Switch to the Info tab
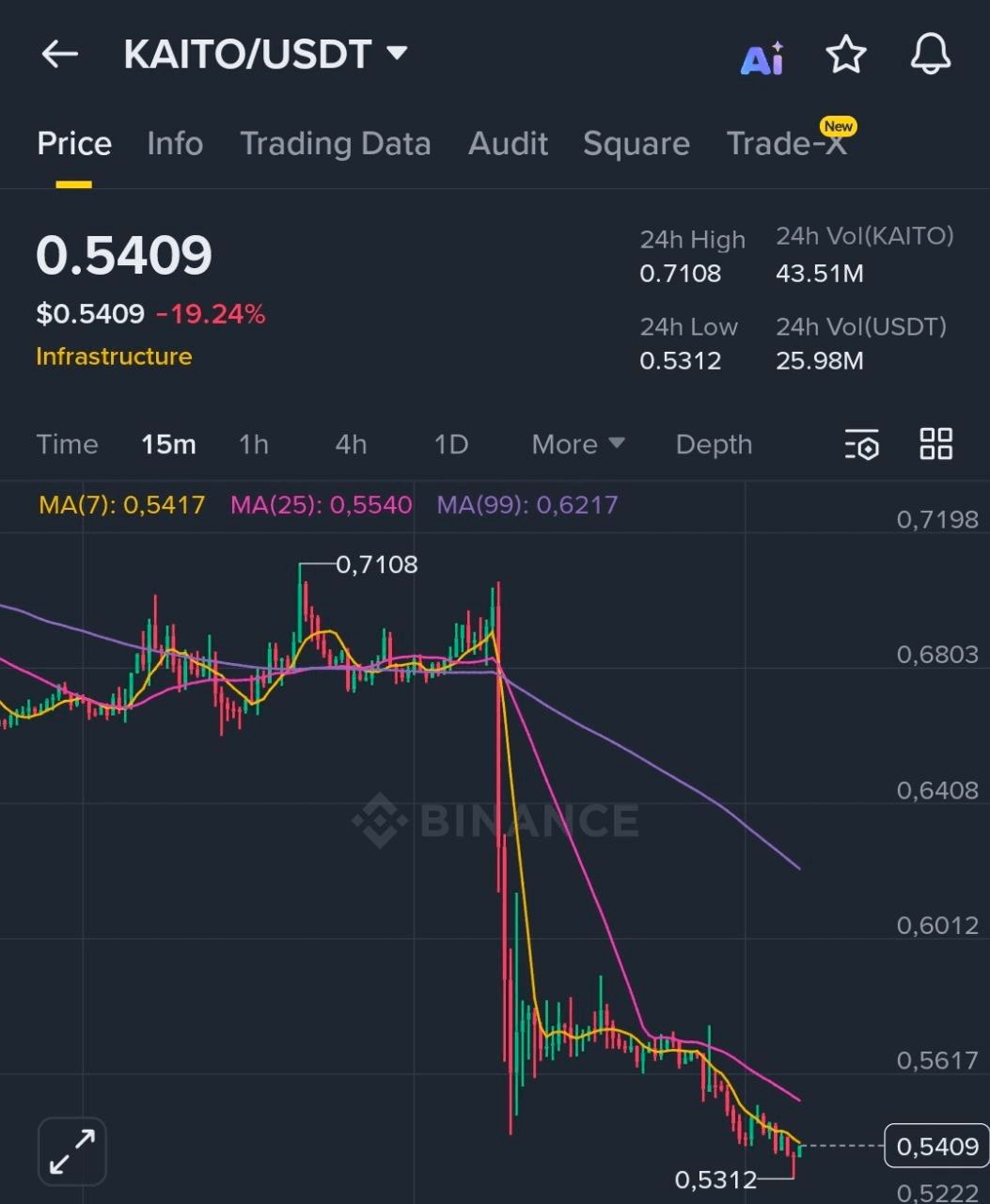Screen dimensions: 990x1204 [175, 144]
